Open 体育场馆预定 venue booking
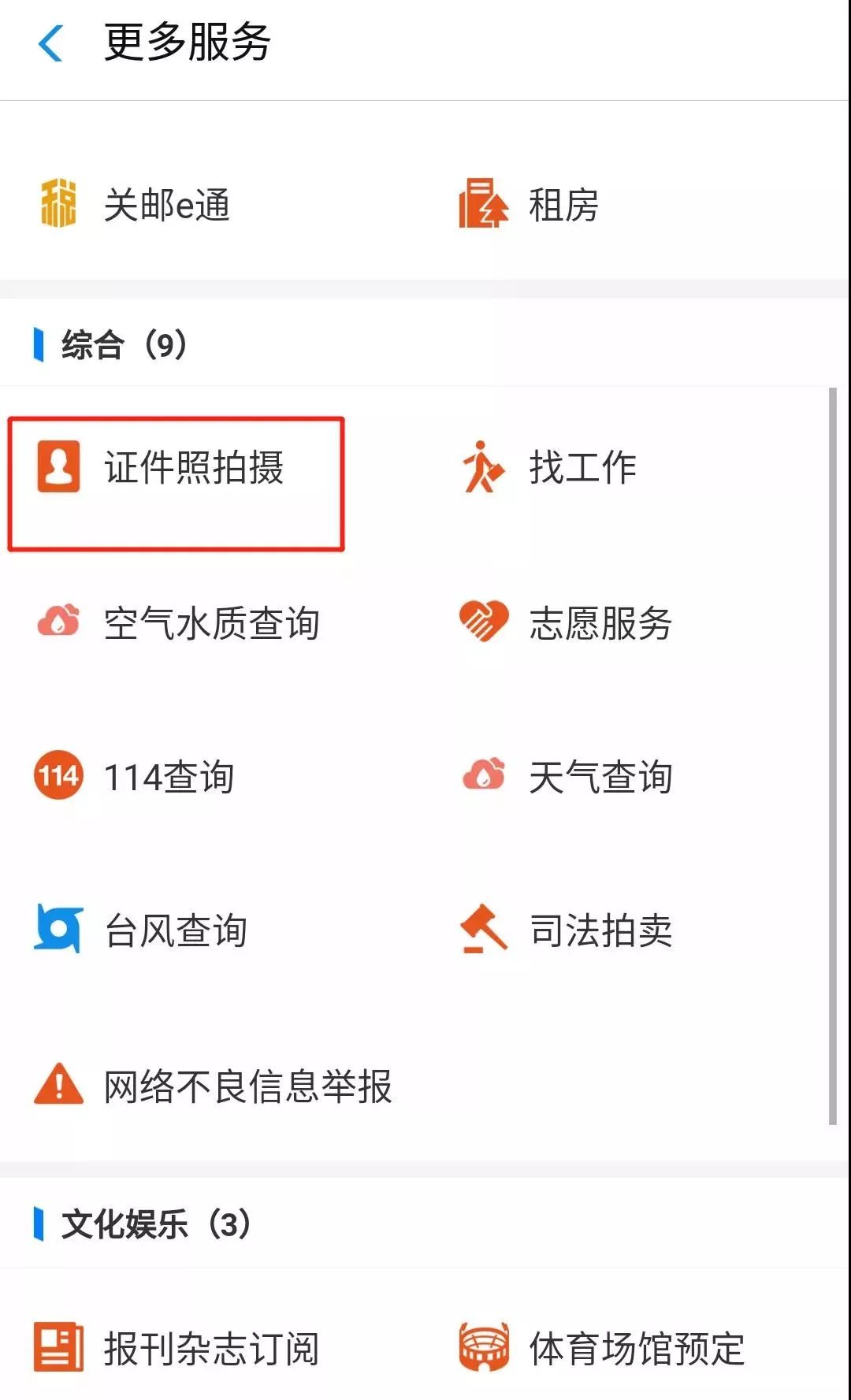This screenshot has width=851, height=1400. (x=602, y=1347)
